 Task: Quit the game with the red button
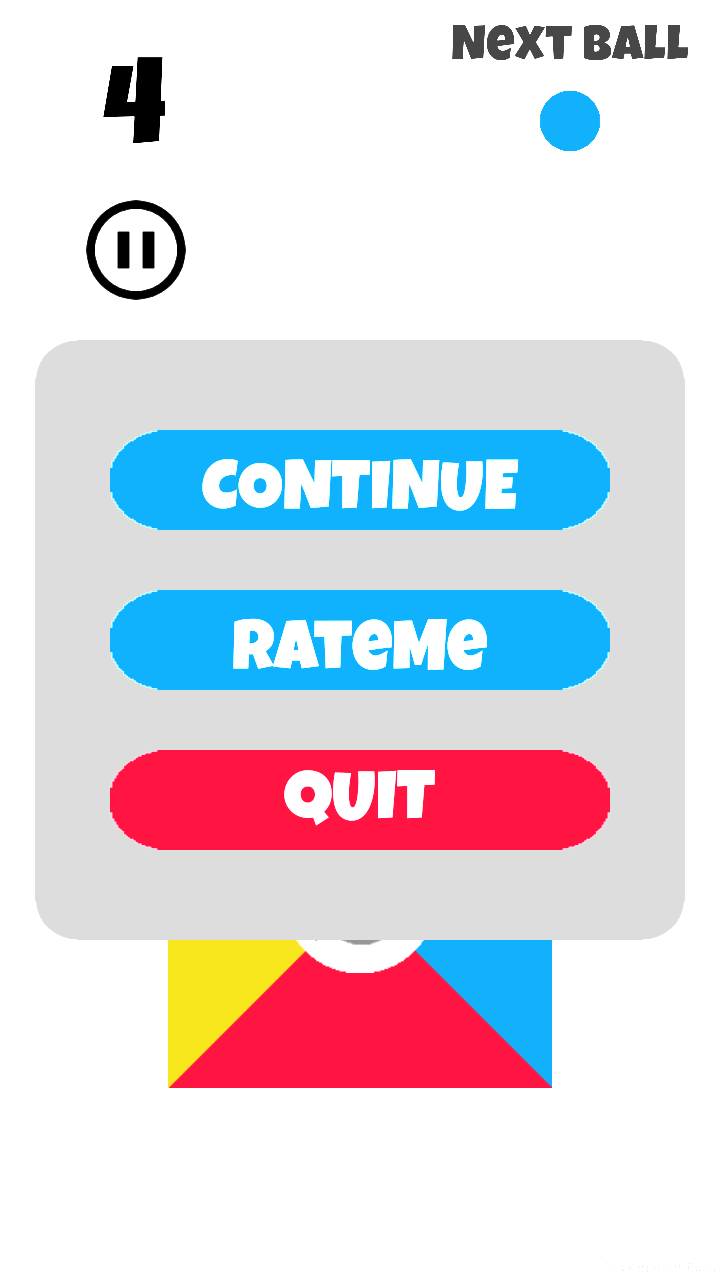(x=360, y=800)
